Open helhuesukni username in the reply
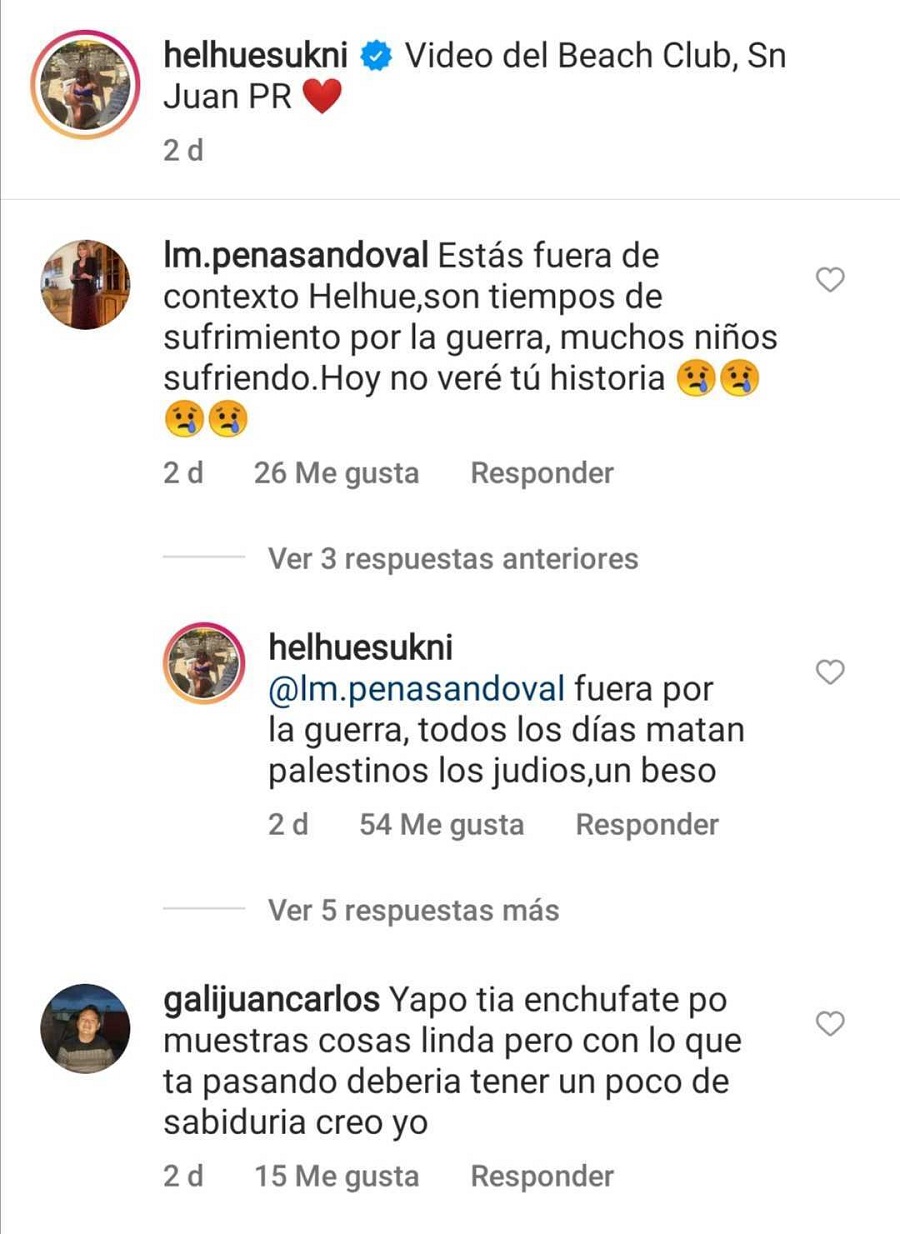 [x=360, y=648]
